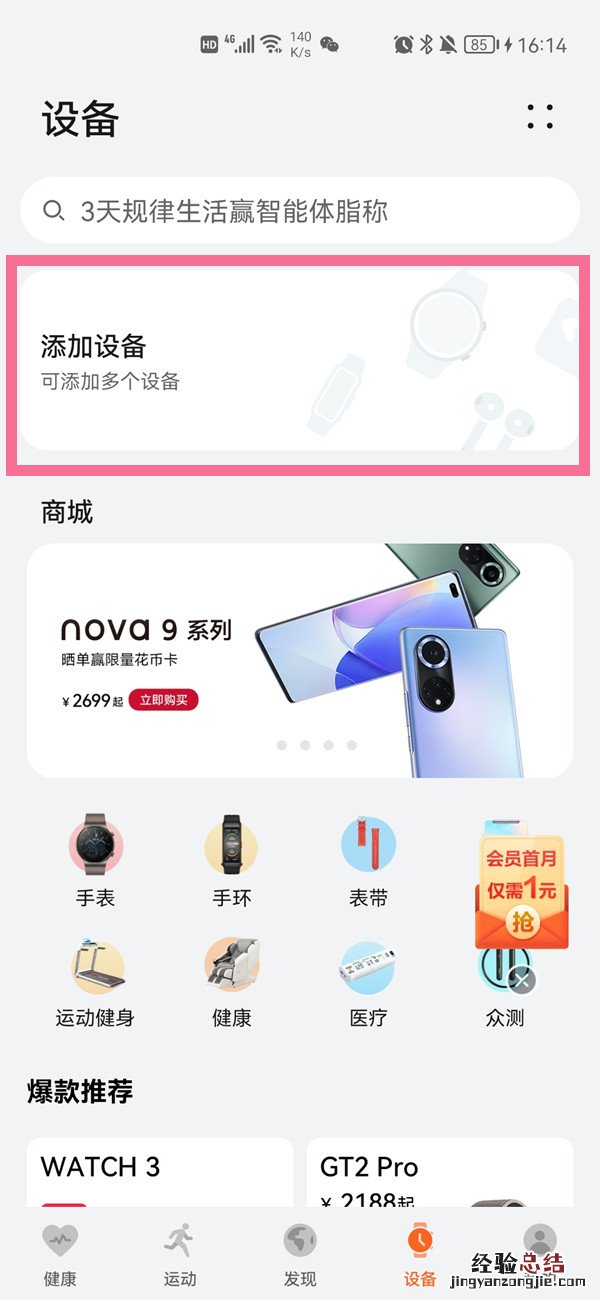The height and width of the screenshot is (1300, 600).
Task: Tap the search box about 智能体脂称
Action: click(x=300, y=211)
